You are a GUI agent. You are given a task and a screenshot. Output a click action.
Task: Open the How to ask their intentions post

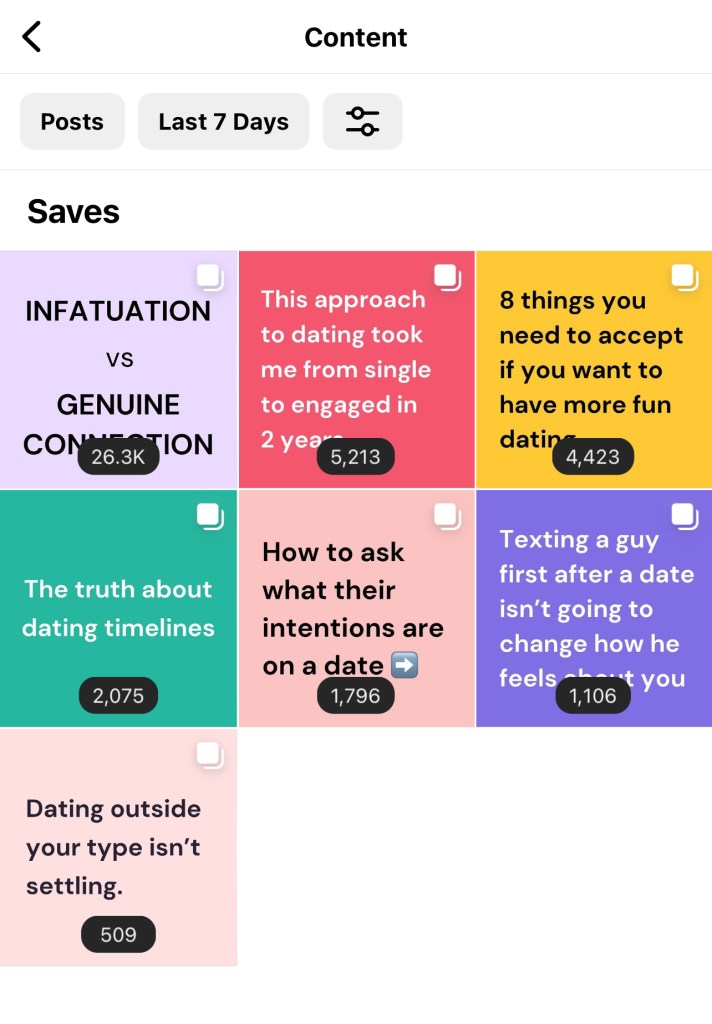[356, 608]
